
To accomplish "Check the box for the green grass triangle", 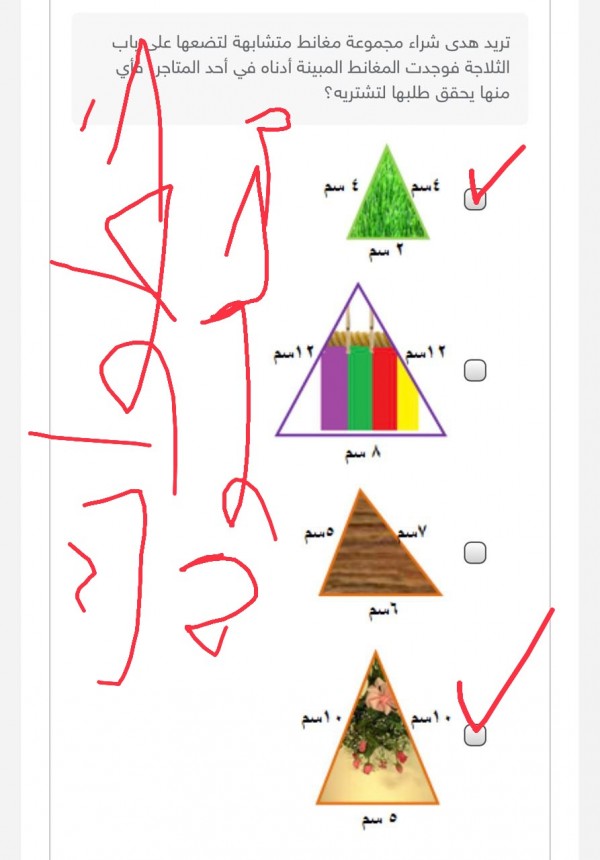I will [x=476, y=199].
